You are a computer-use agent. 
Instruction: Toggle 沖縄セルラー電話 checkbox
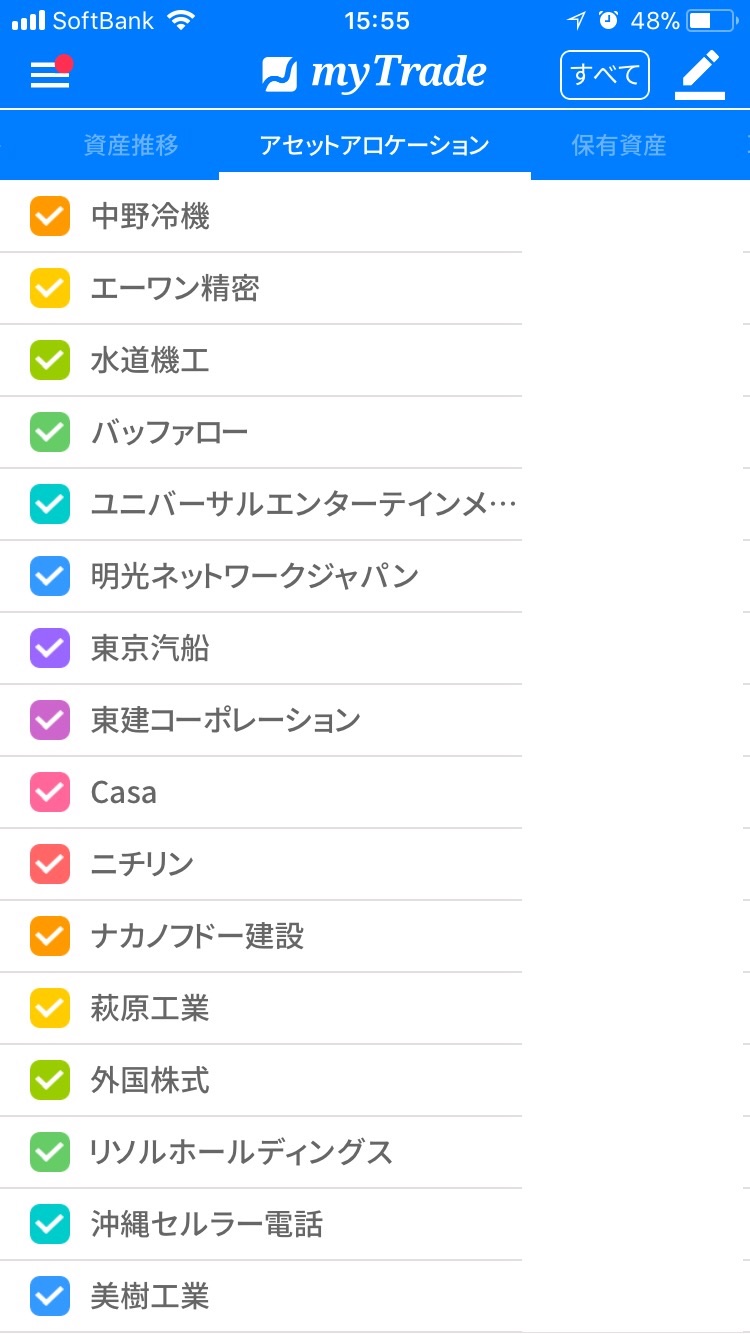50,1224
